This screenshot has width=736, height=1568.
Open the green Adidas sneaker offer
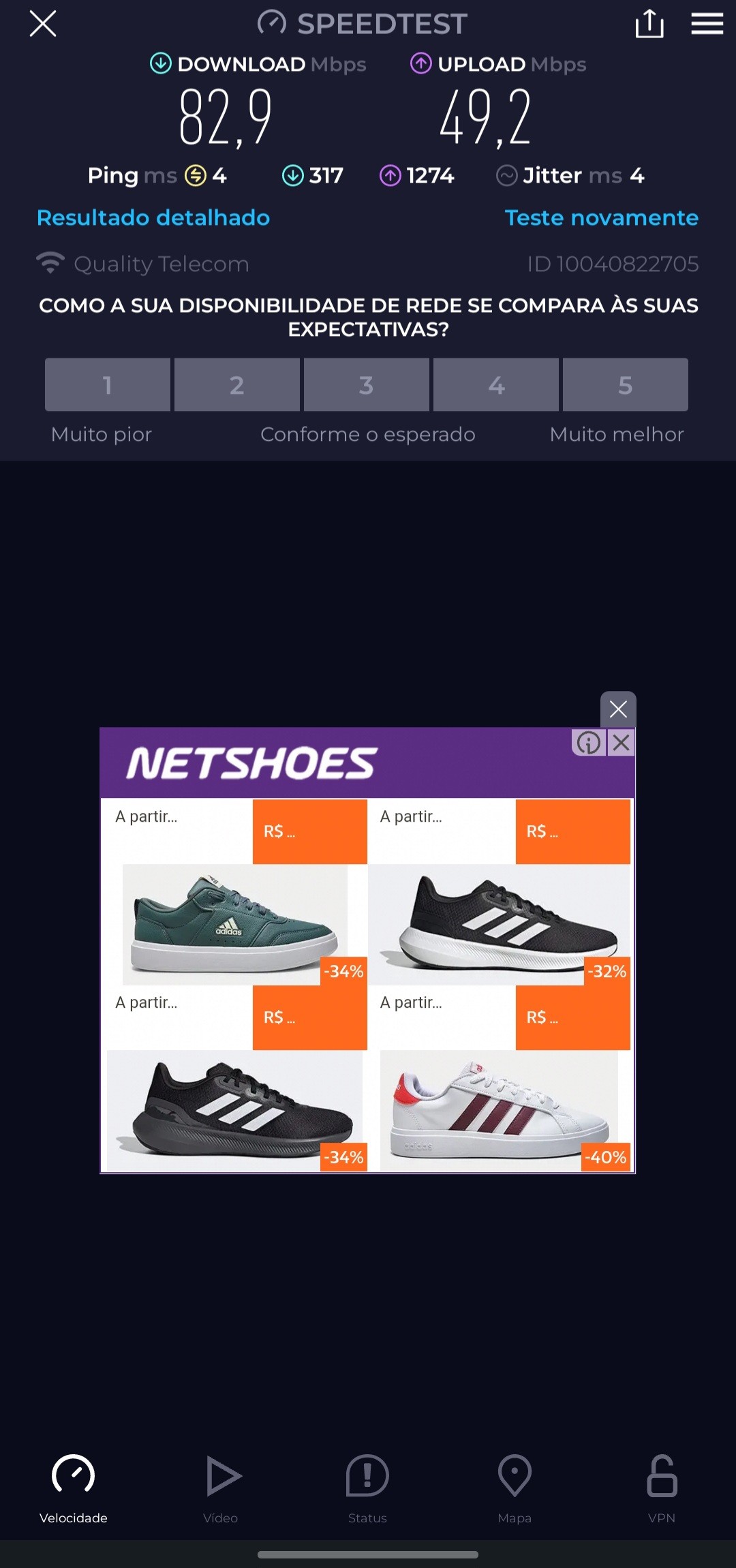[234, 923]
